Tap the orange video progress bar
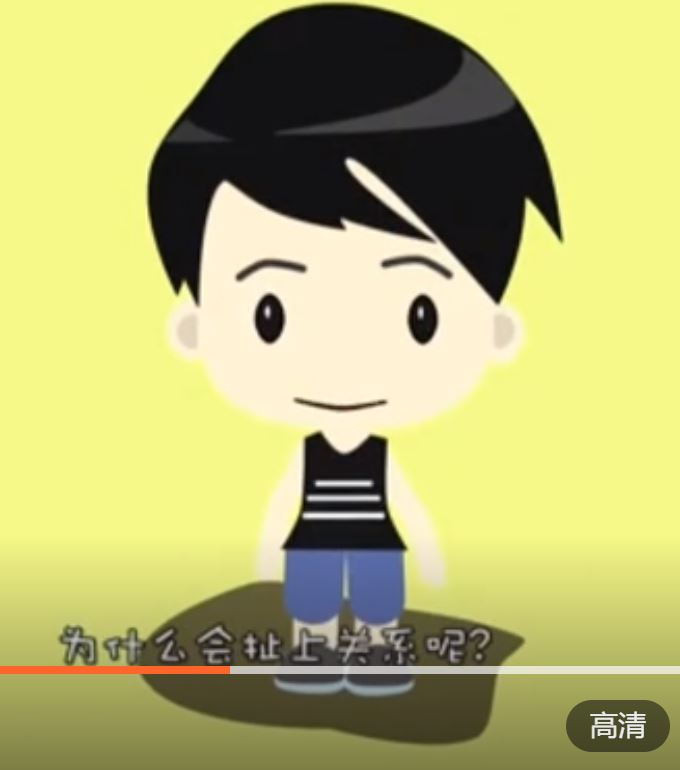This screenshot has height=770, width=680. click(x=115, y=670)
